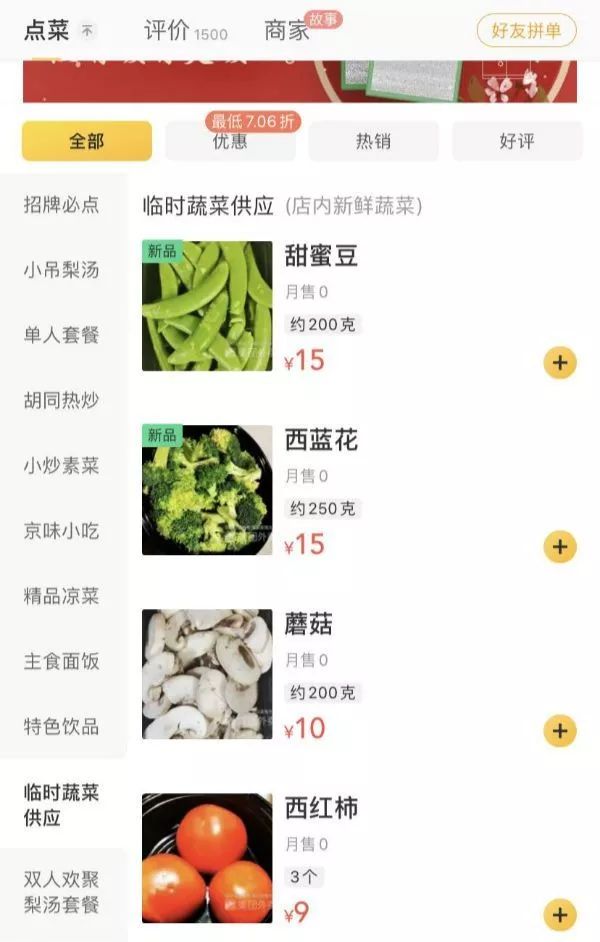This screenshot has width=600, height=942.
Task: Add 西红柿 to the cart
Action: pyautogui.click(x=560, y=914)
